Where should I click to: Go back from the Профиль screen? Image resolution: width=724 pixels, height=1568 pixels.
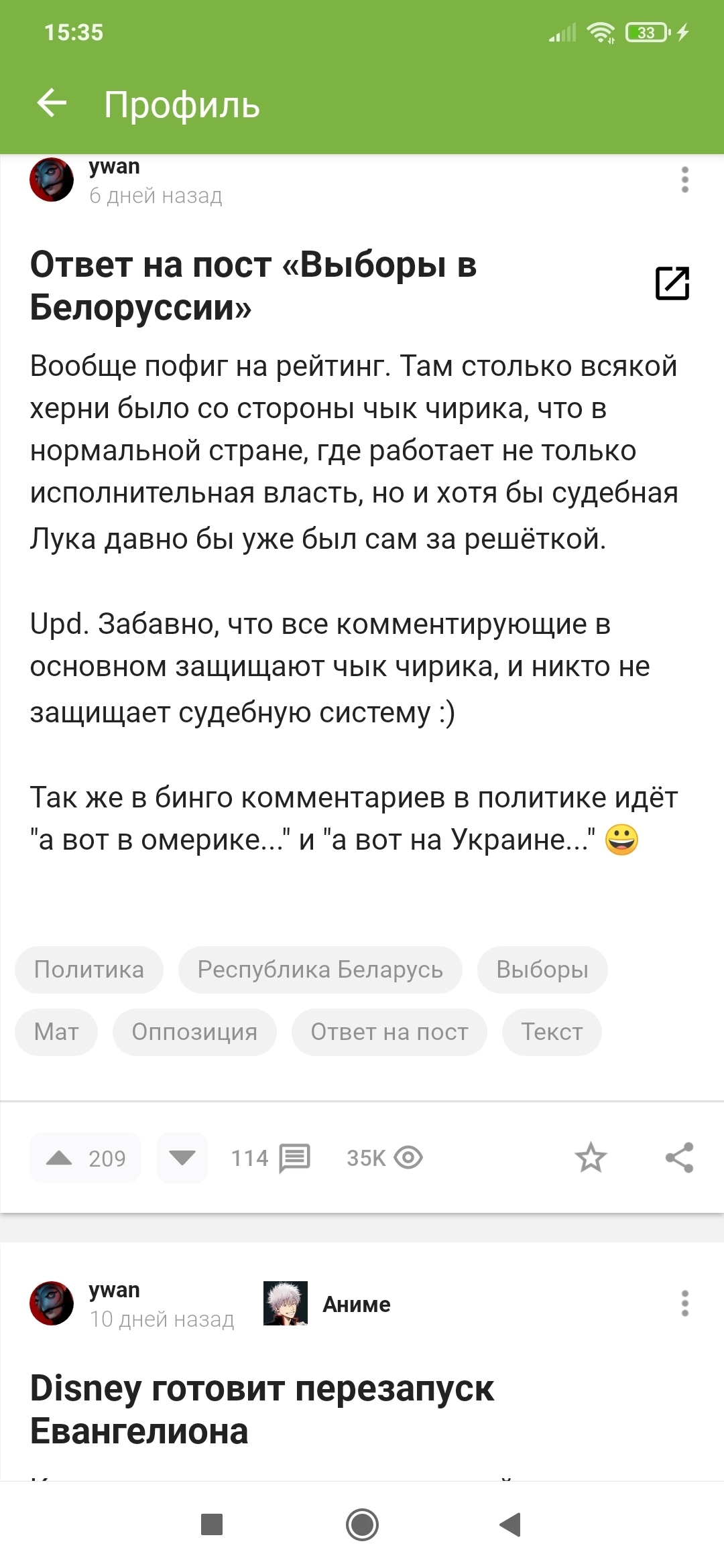(x=52, y=104)
